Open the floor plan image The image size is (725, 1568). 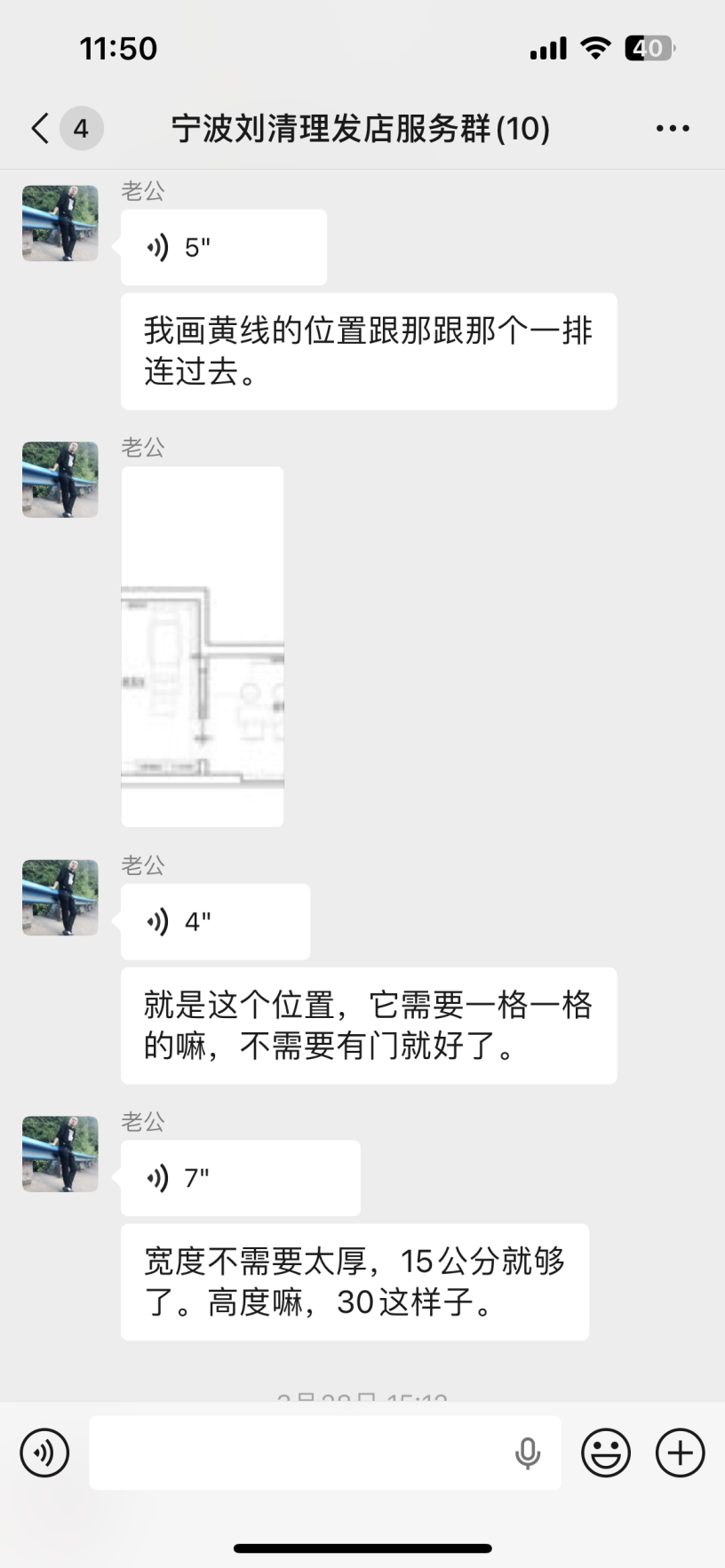point(203,647)
